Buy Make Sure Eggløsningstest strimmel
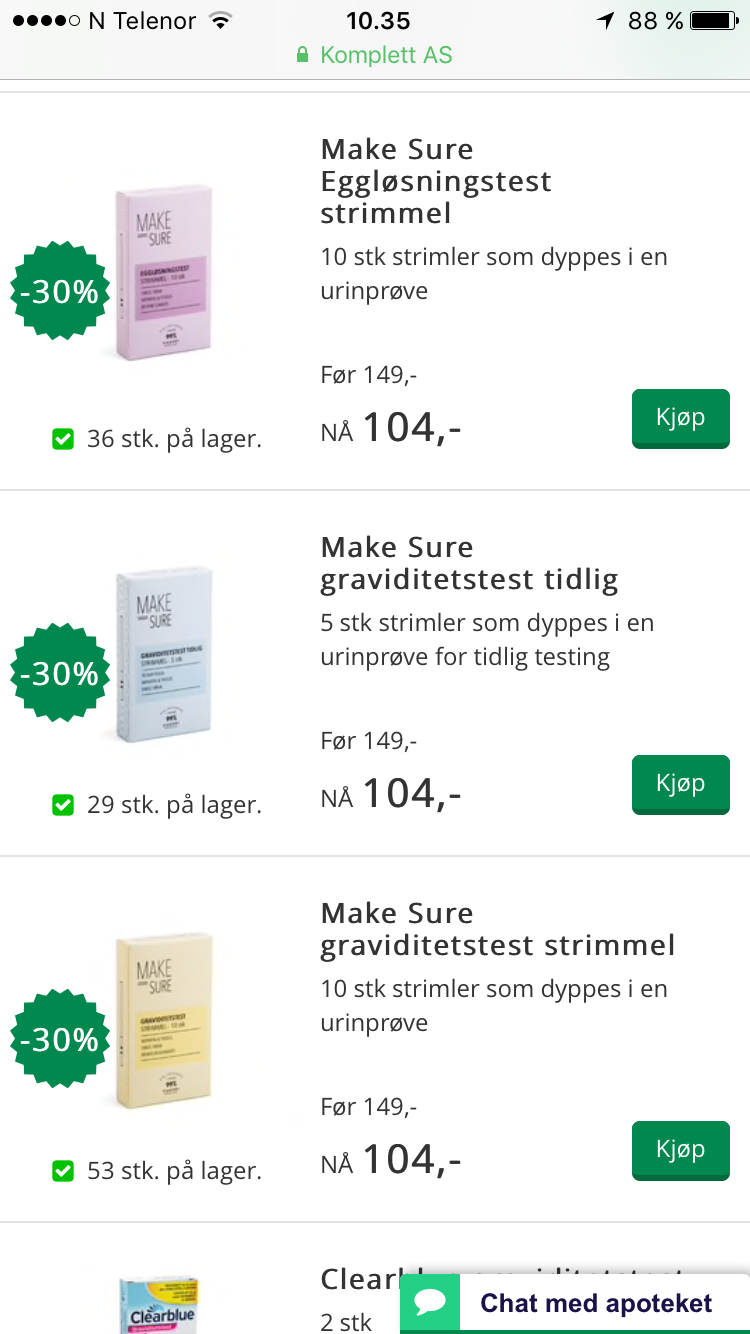The image size is (750, 1334). [680, 418]
